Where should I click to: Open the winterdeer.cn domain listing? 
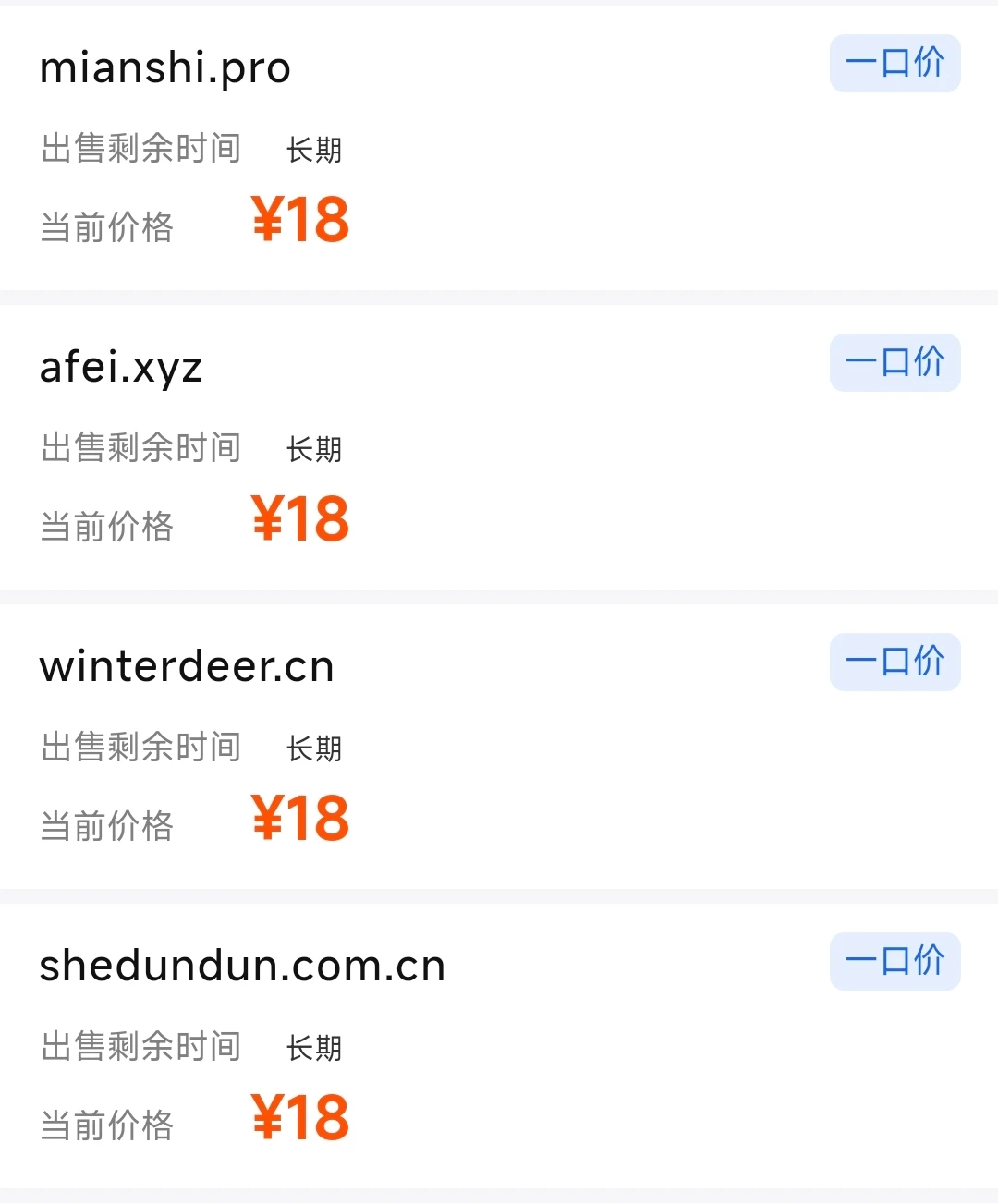coord(187,667)
